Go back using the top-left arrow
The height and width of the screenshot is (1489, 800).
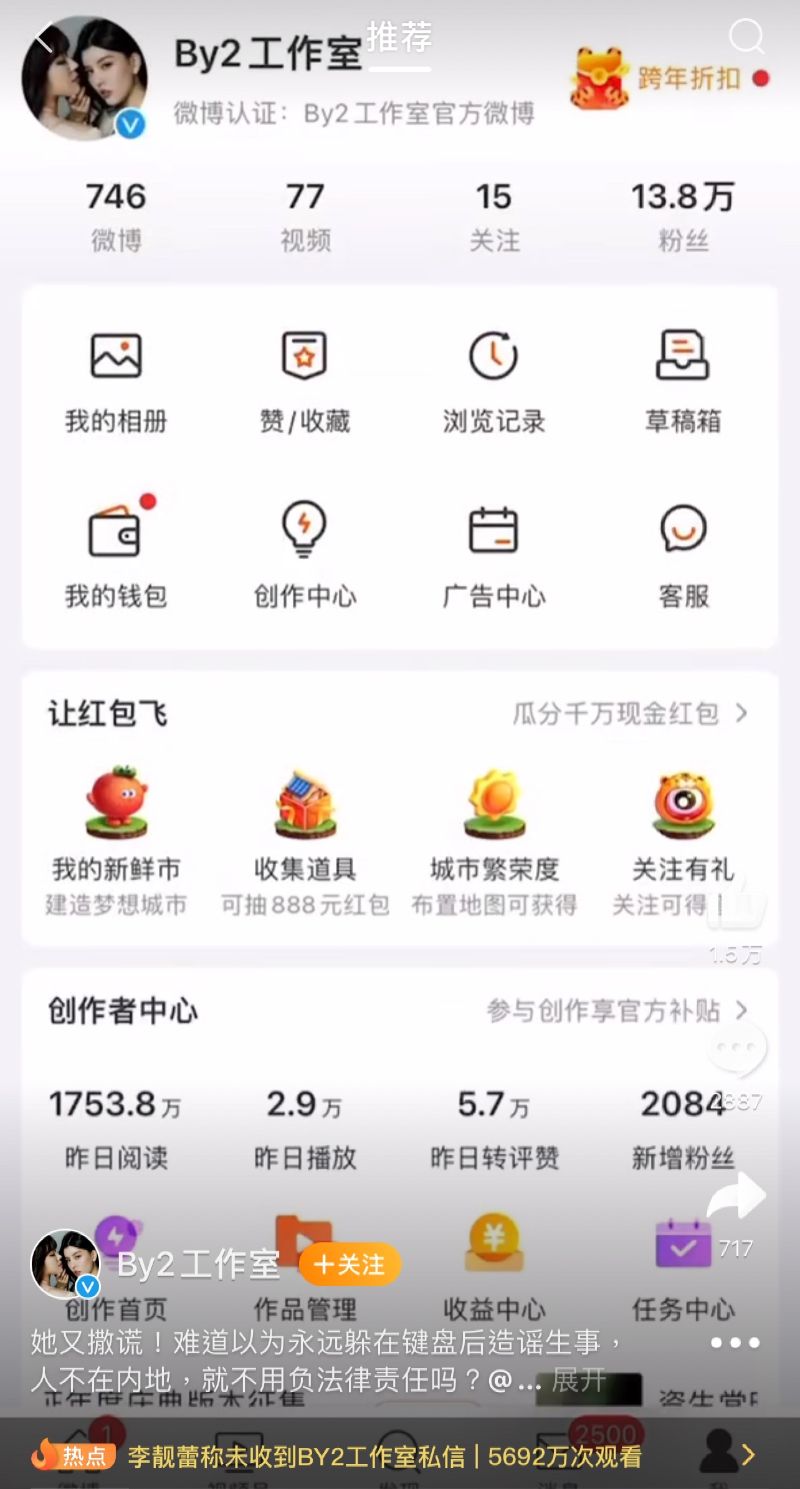(42, 37)
